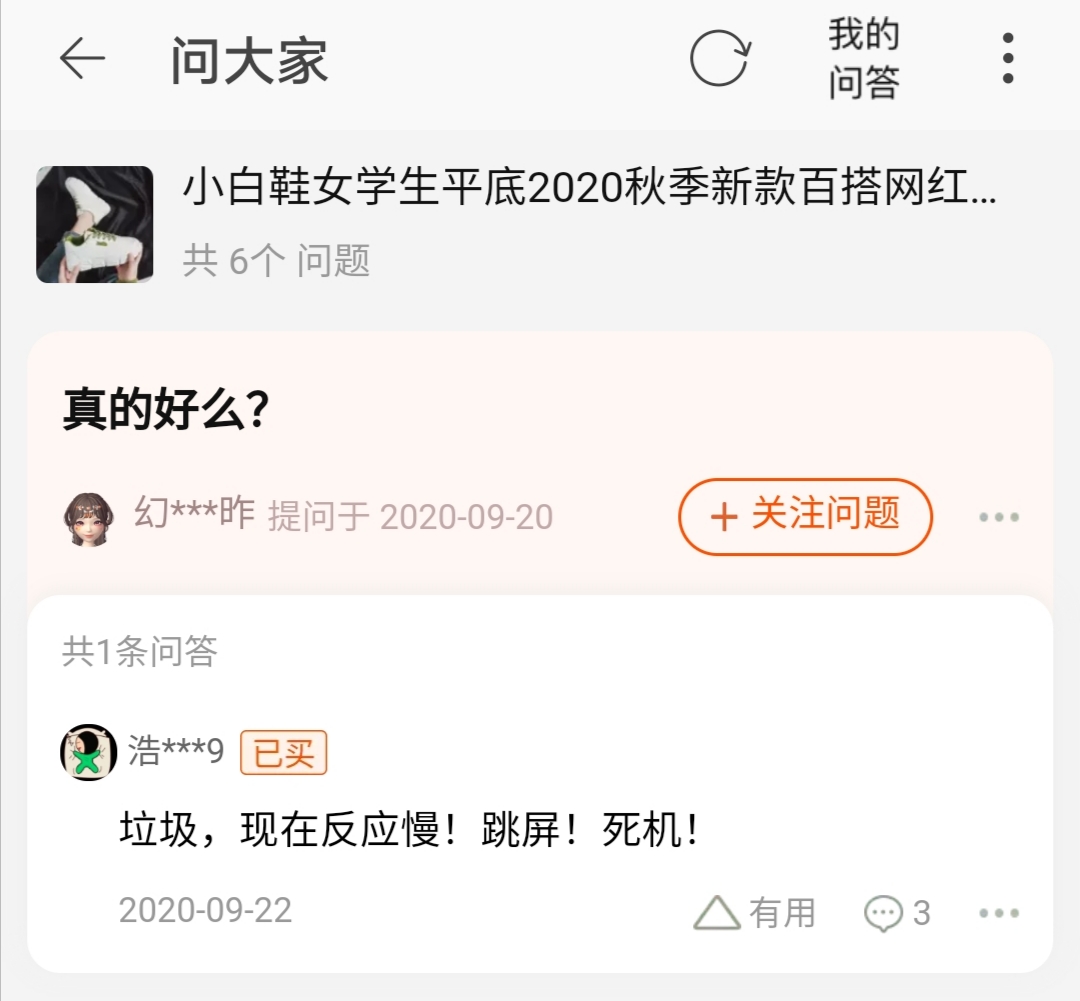Refresh the Q&A page

click(x=719, y=59)
